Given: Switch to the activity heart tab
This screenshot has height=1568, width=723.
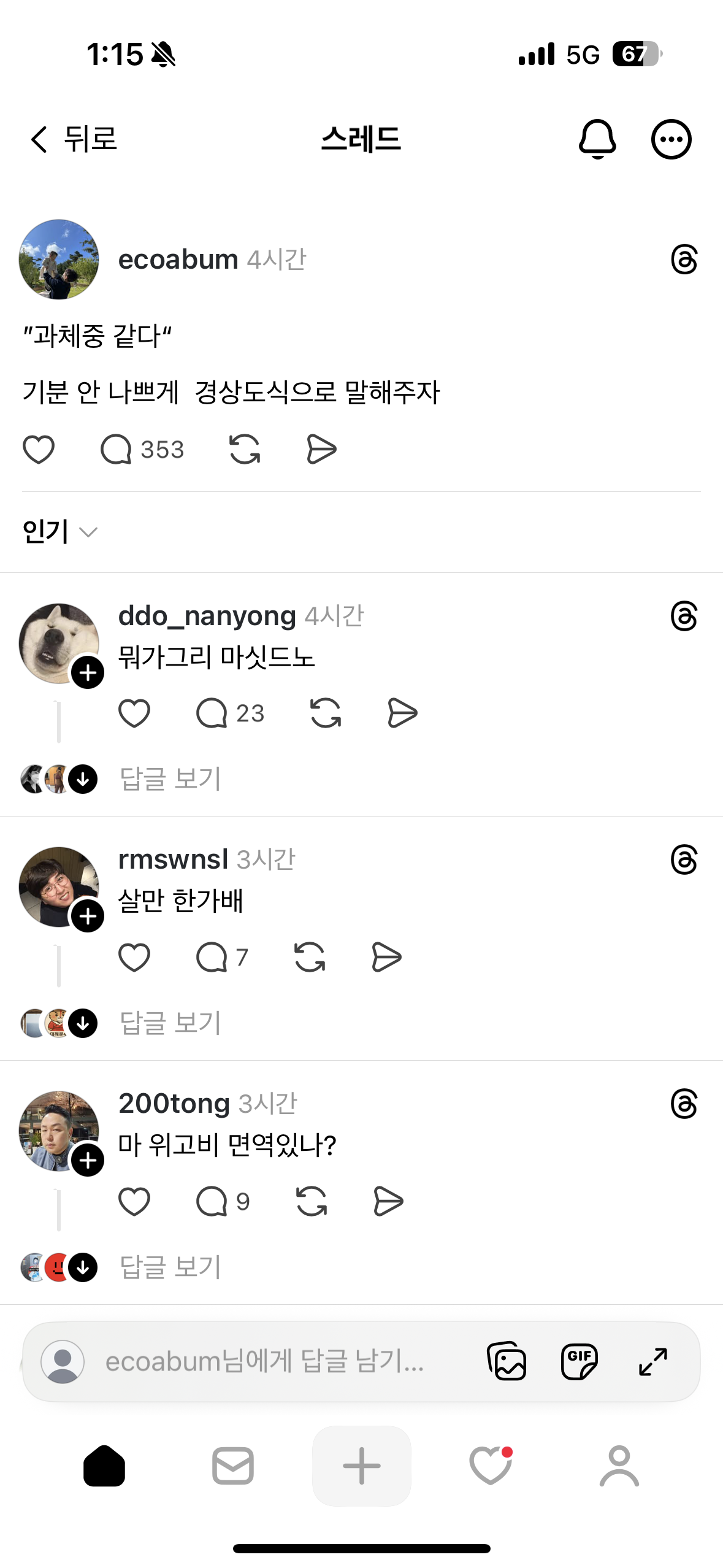Looking at the screenshot, I should tap(491, 1466).
